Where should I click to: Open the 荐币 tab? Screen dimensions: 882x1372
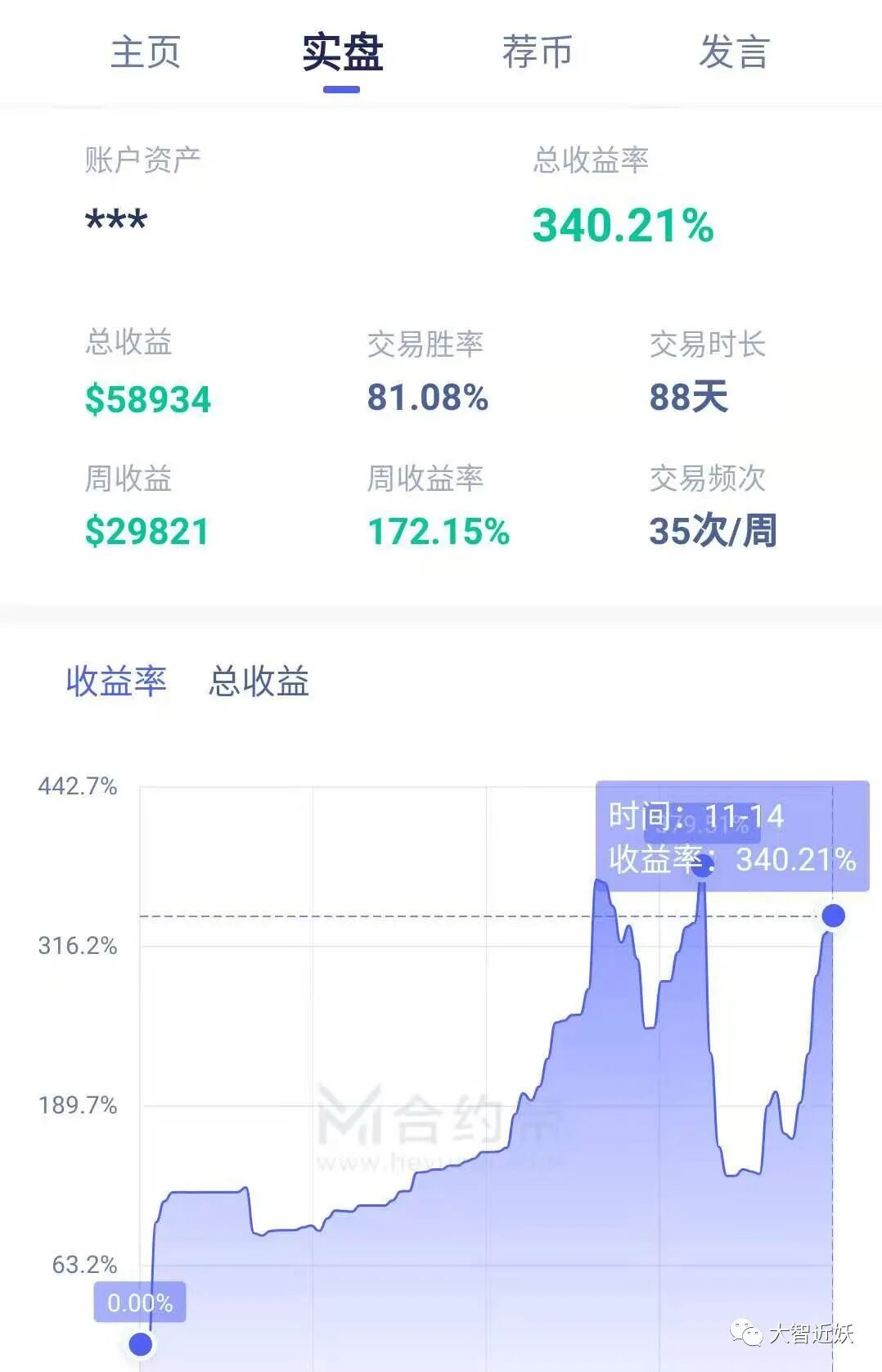click(x=538, y=52)
